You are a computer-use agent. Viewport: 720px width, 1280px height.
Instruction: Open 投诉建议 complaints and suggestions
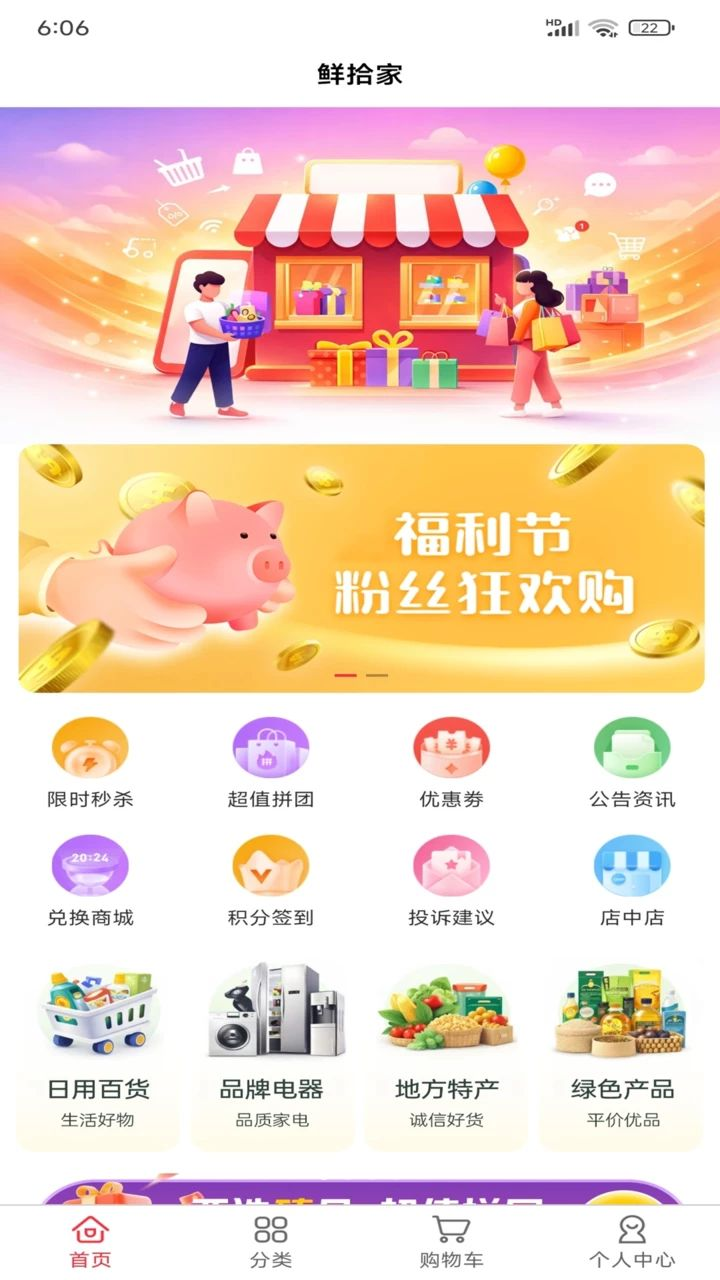pos(451,881)
